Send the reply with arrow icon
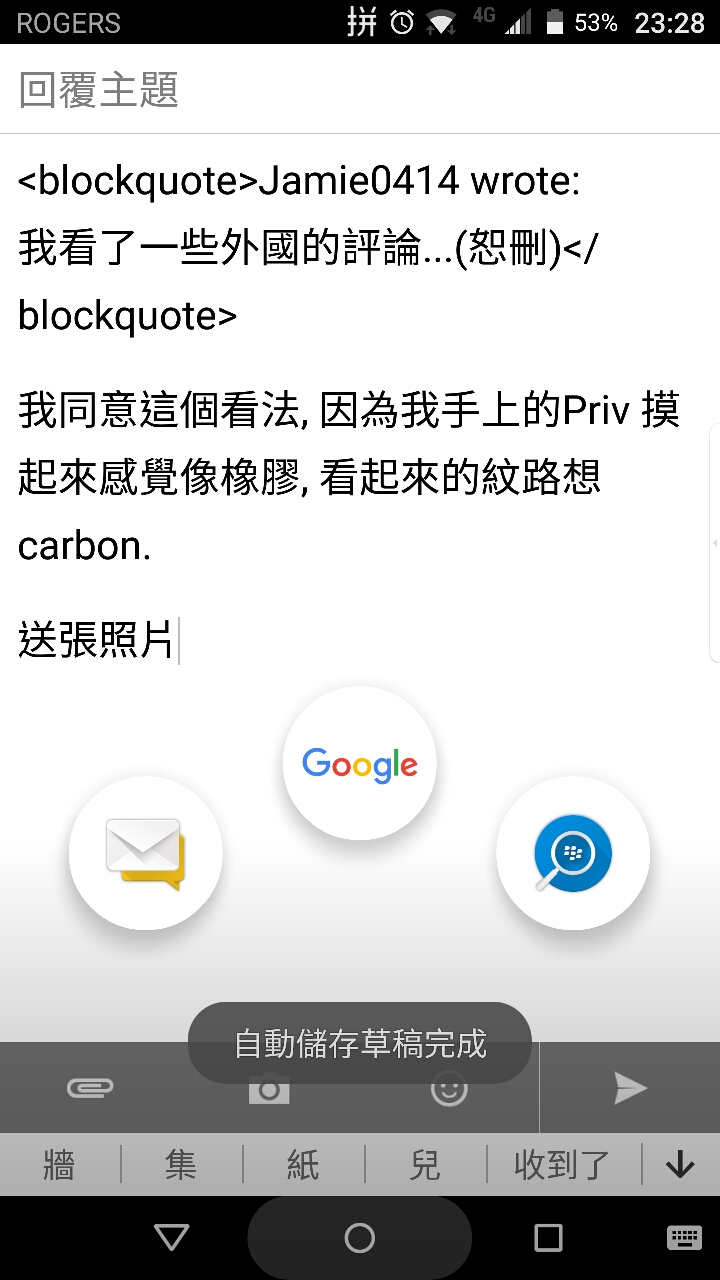Screen dimensions: 720x1280 click(630, 1088)
